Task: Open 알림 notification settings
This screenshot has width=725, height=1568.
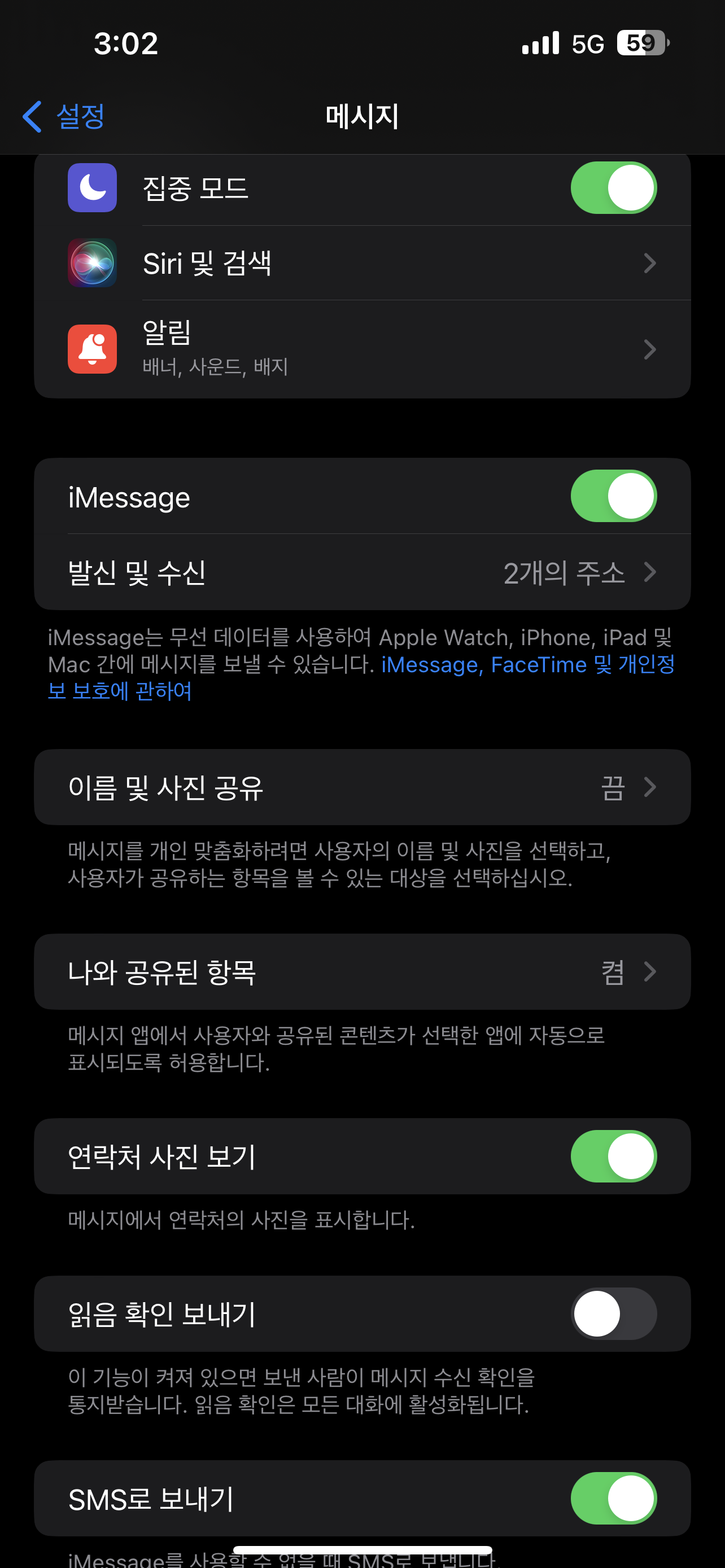Action: (362, 349)
